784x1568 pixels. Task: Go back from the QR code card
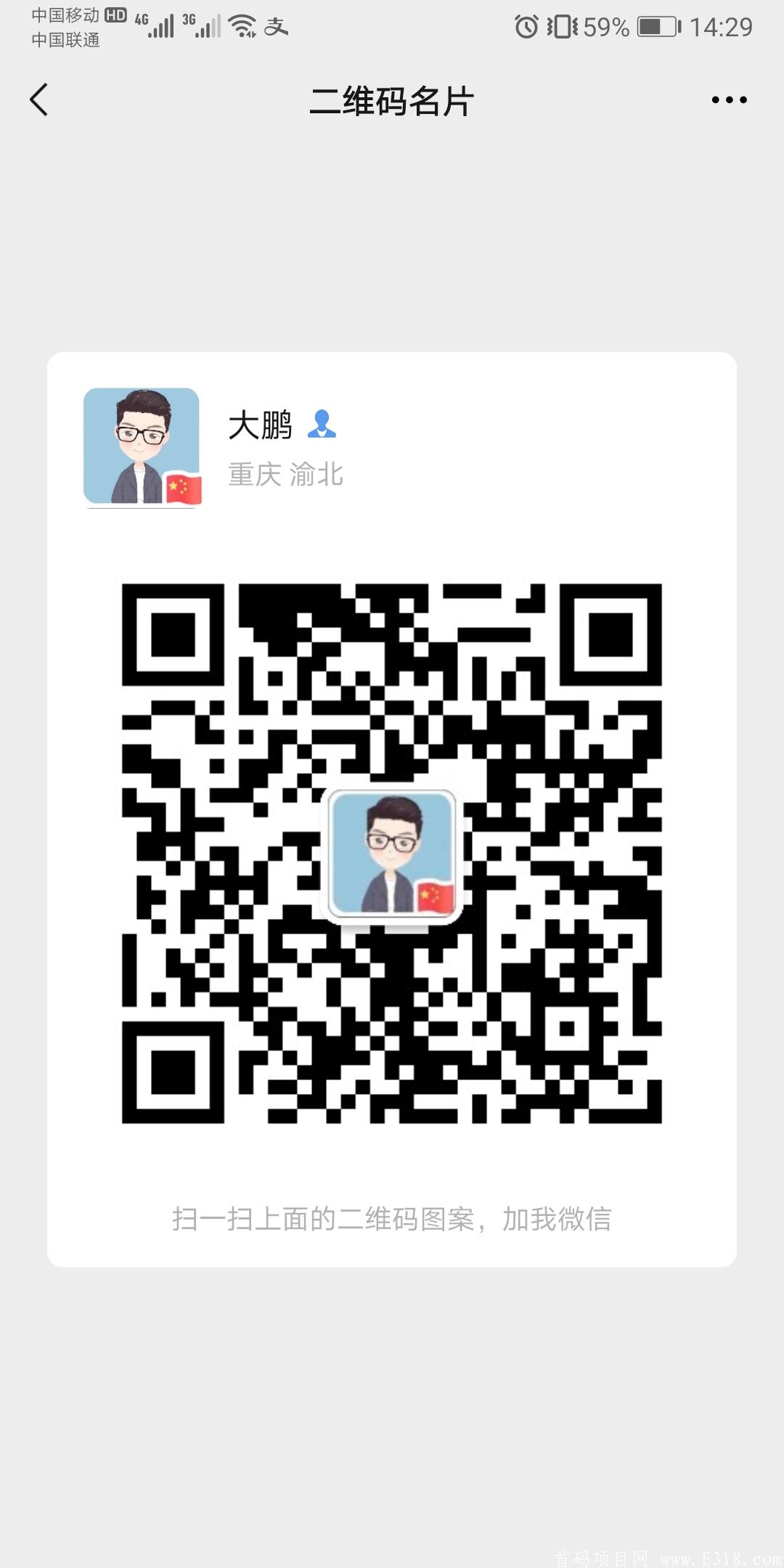pyautogui.click(x=39, y=99)
